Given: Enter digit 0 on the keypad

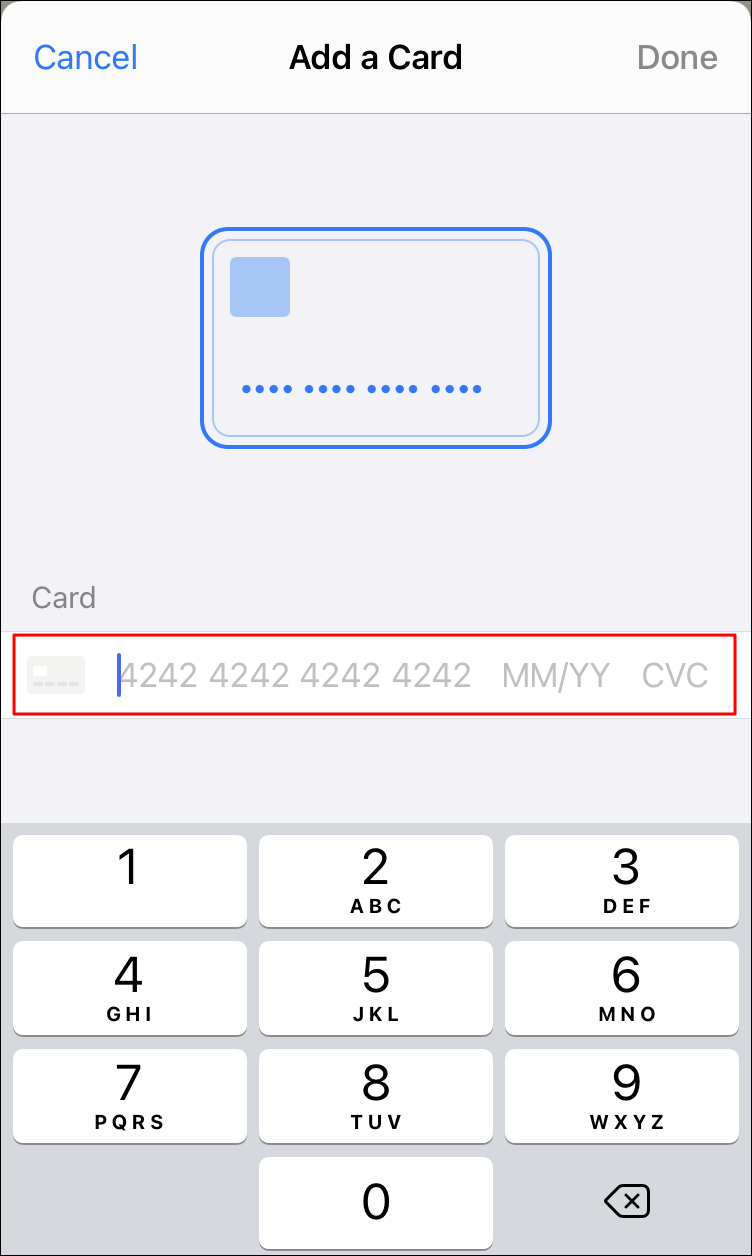Looking at the screenshot, I should coord(376,1202).
